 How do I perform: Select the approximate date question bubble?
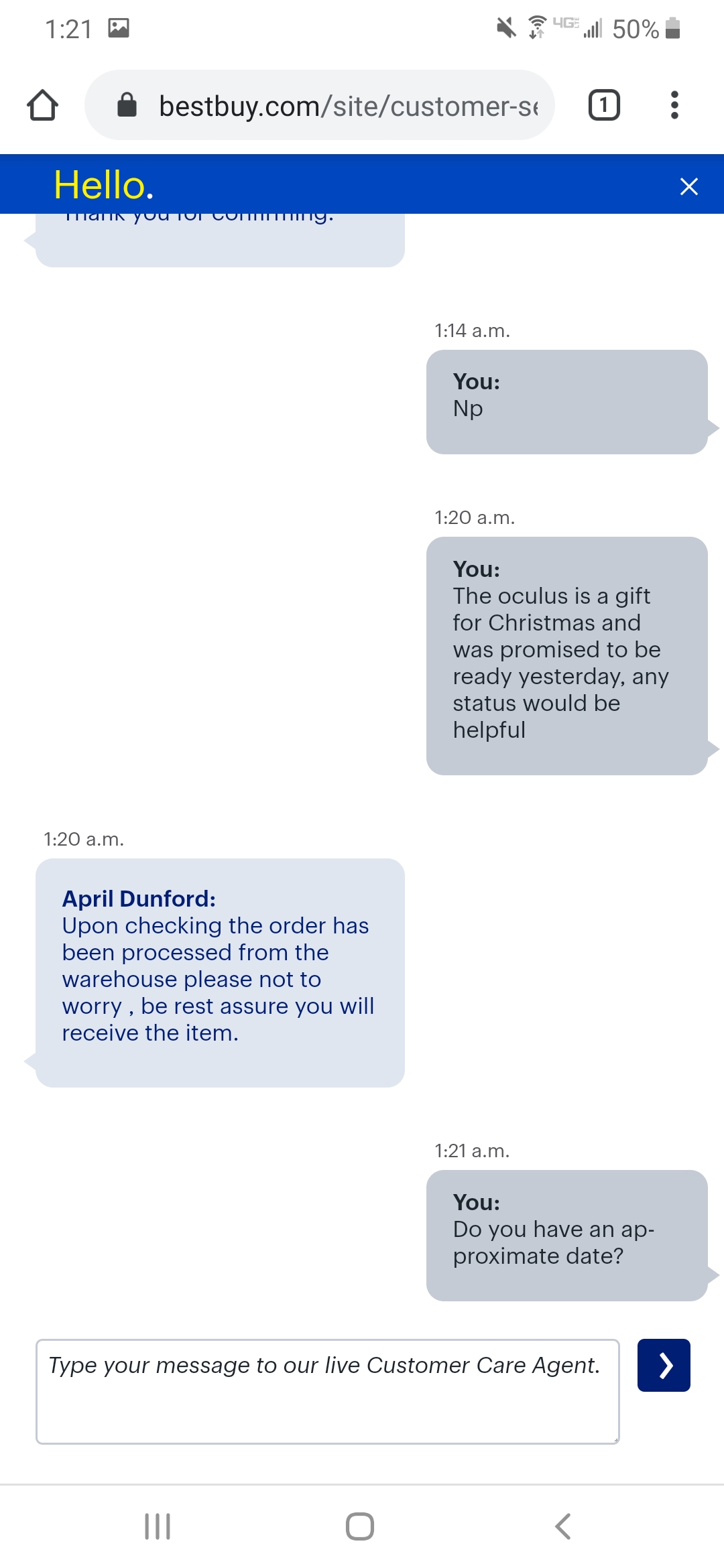click(x=567, y=1233)
